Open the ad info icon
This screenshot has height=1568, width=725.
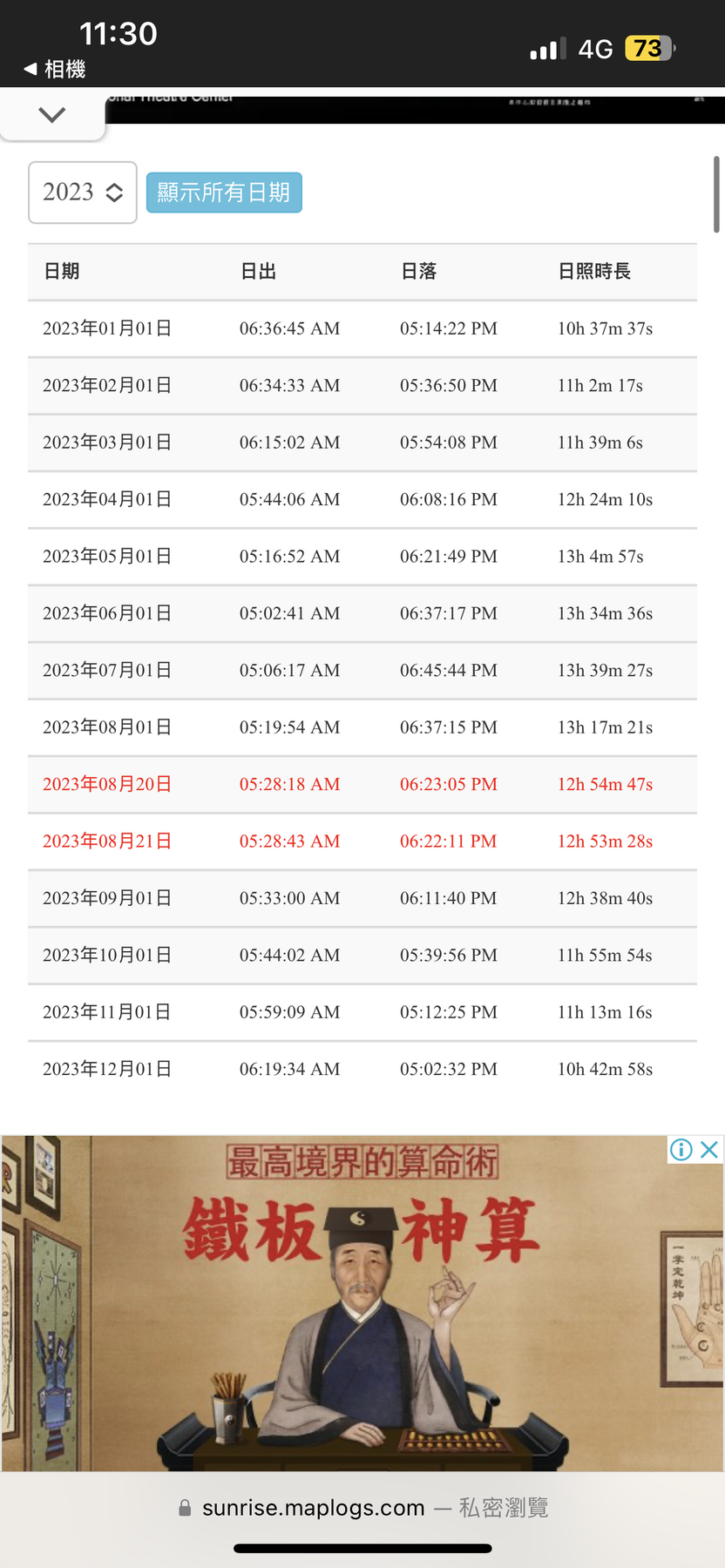(681, 1150)
